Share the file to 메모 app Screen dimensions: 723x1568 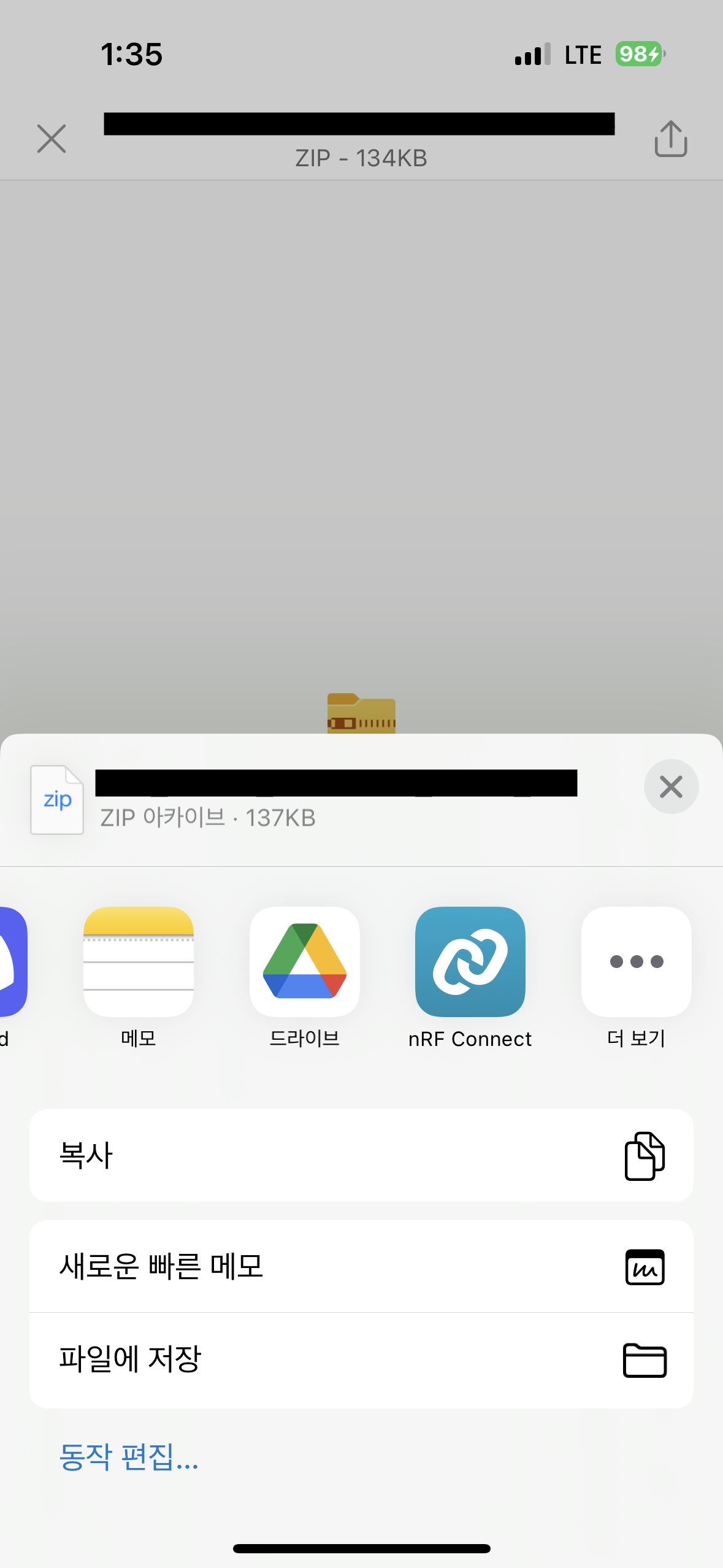click(139, 962)
